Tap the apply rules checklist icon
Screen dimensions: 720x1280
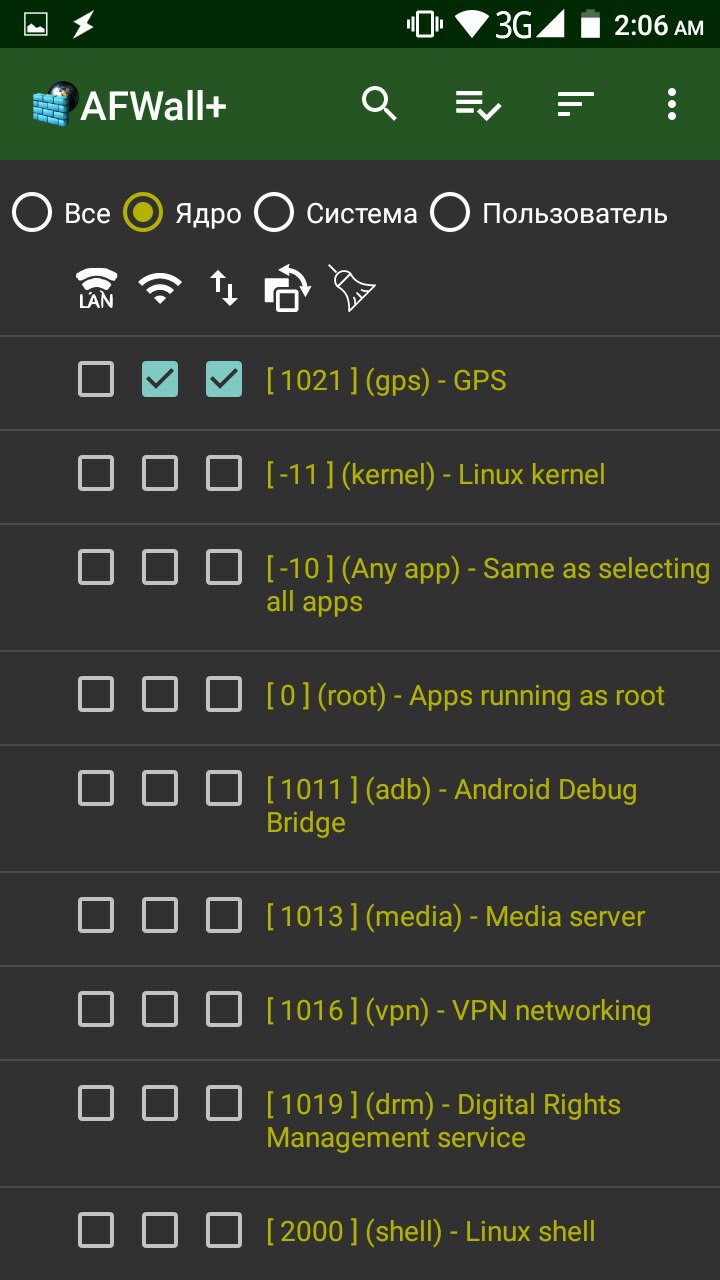[x=478, y=104]
